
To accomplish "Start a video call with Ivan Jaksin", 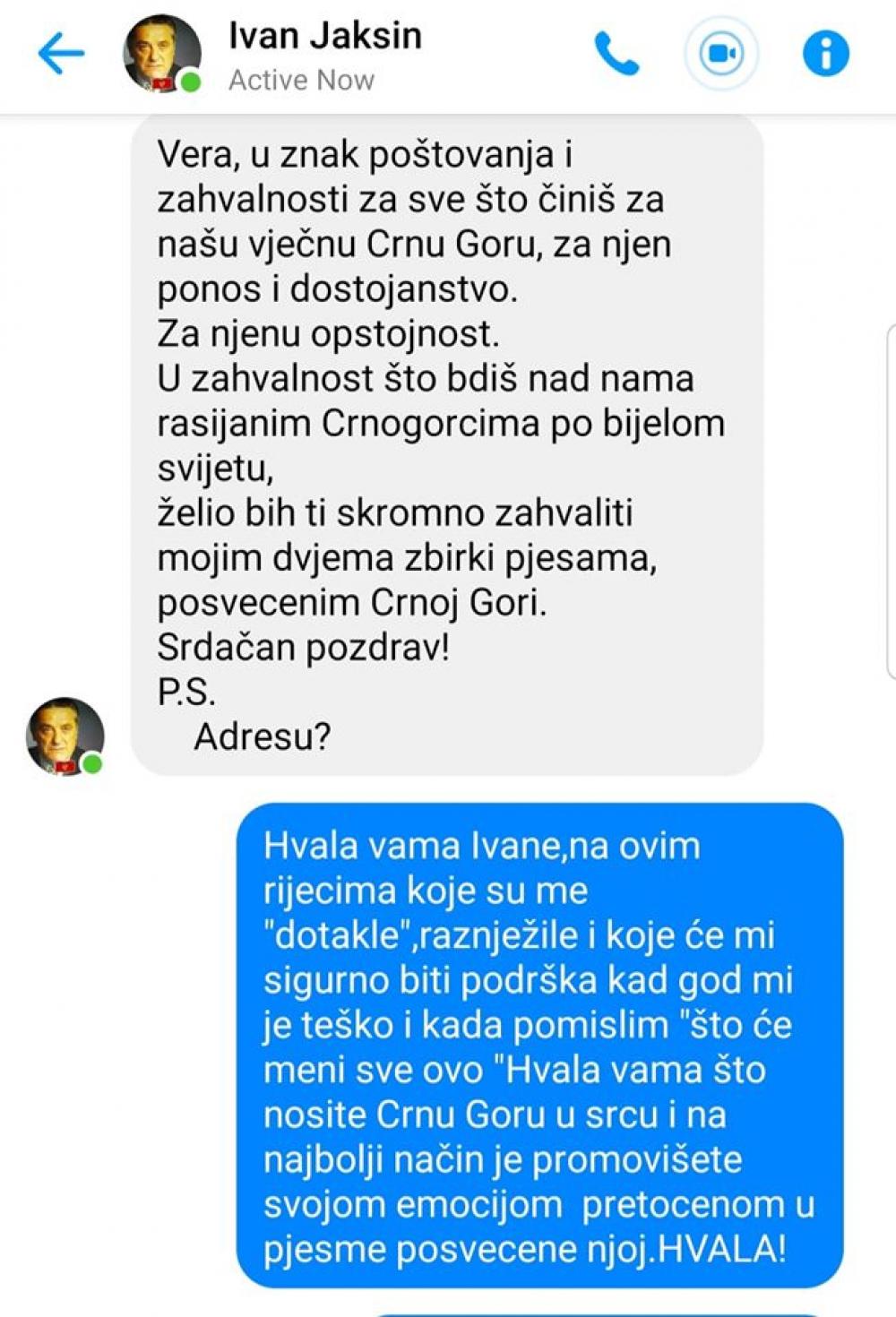I will pyautogui.click(x=721, y=55).
